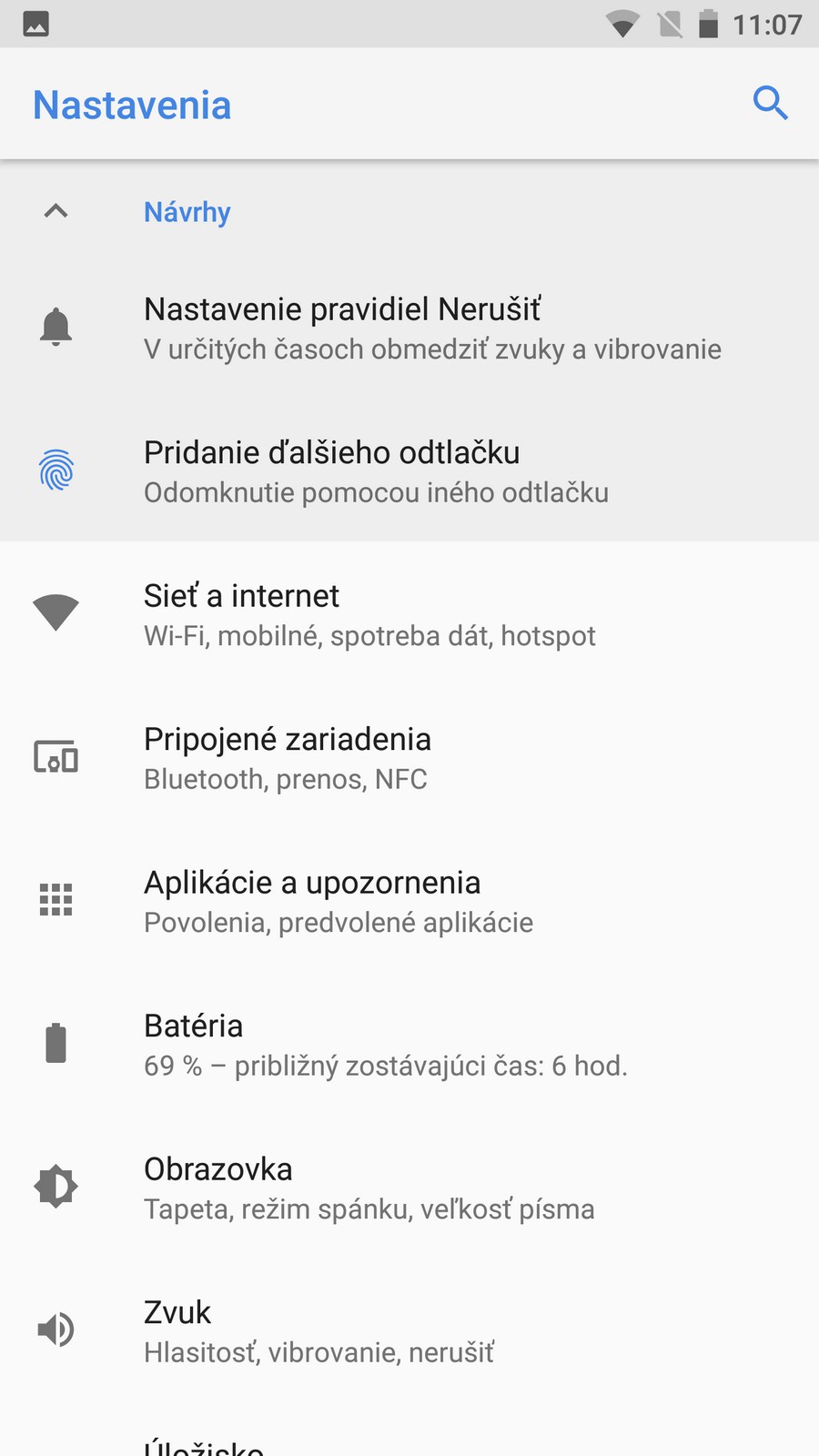Open Nastavenie pravidiel Nerušiť suggestion
This screenshot has width=819, height=1456.
click(409, 328)
